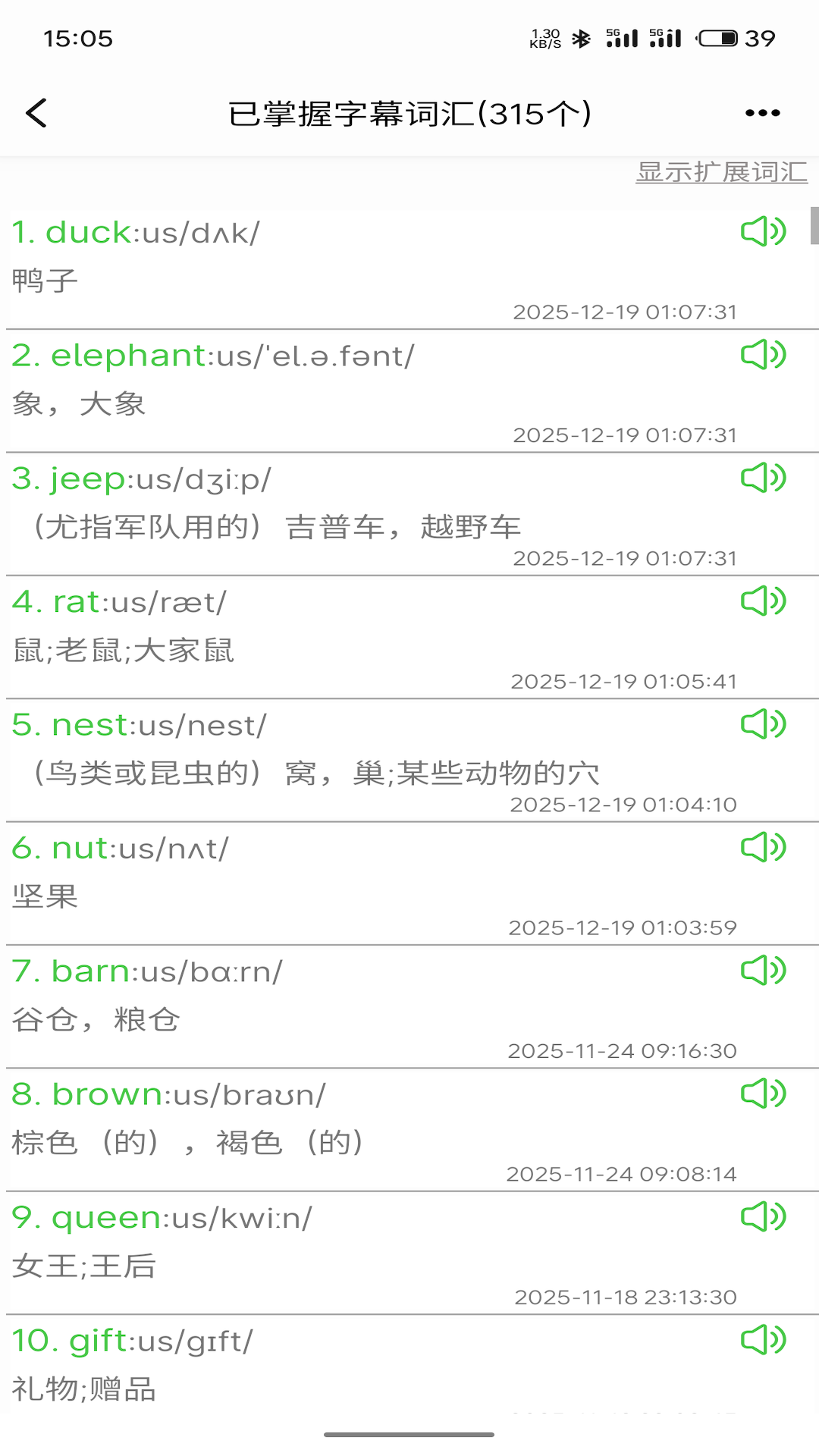Screen dimensions: 819x1456
Task: Play the pronunciation of gift
Action: 762,1340
